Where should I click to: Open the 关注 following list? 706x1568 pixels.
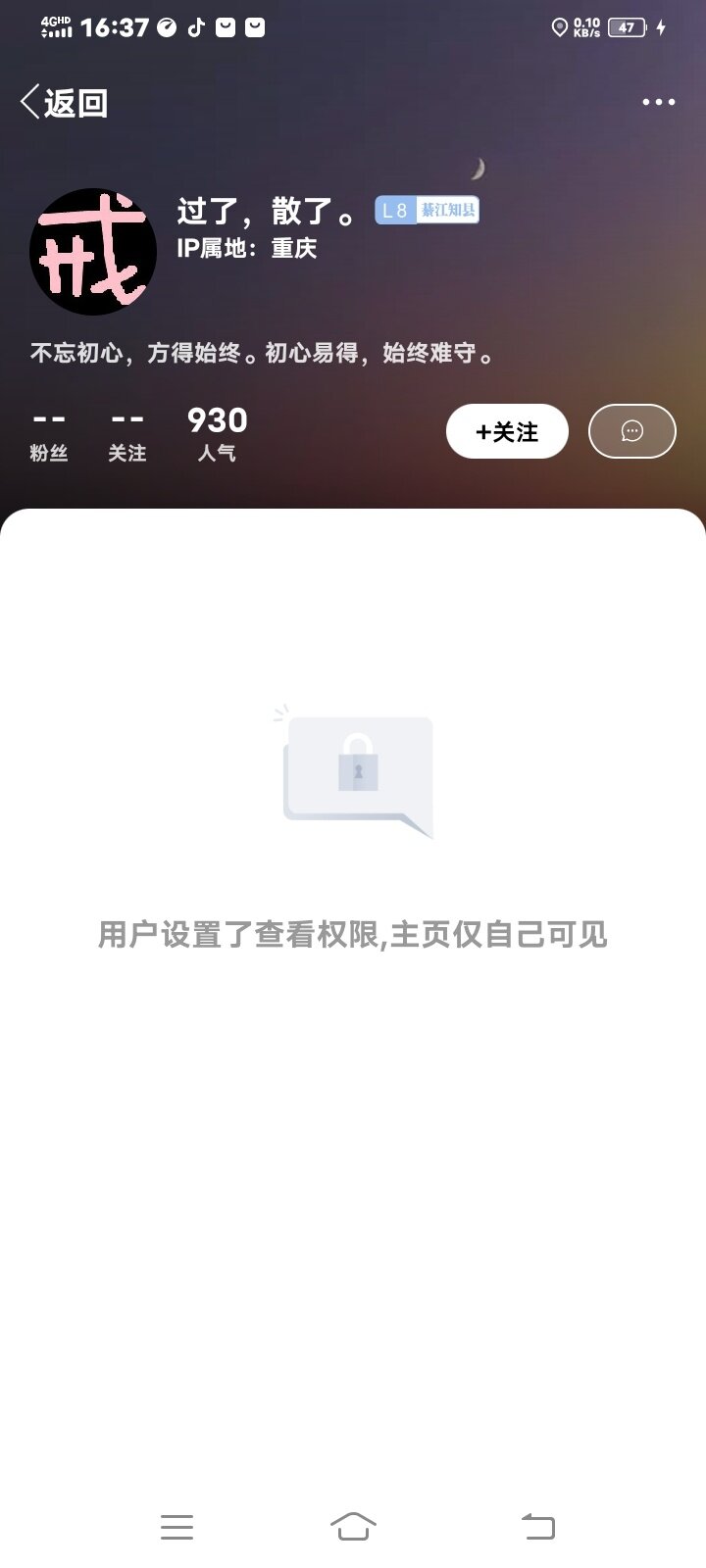(127, 434)
